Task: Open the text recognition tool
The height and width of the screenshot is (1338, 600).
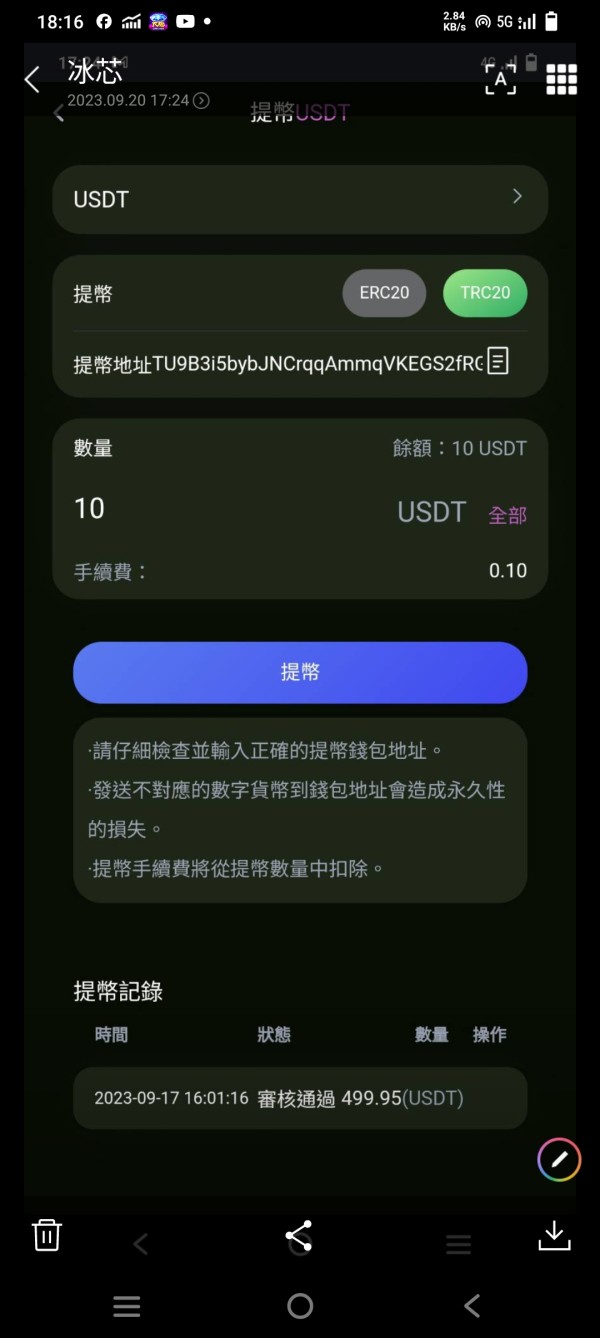Action: [500, 79]
